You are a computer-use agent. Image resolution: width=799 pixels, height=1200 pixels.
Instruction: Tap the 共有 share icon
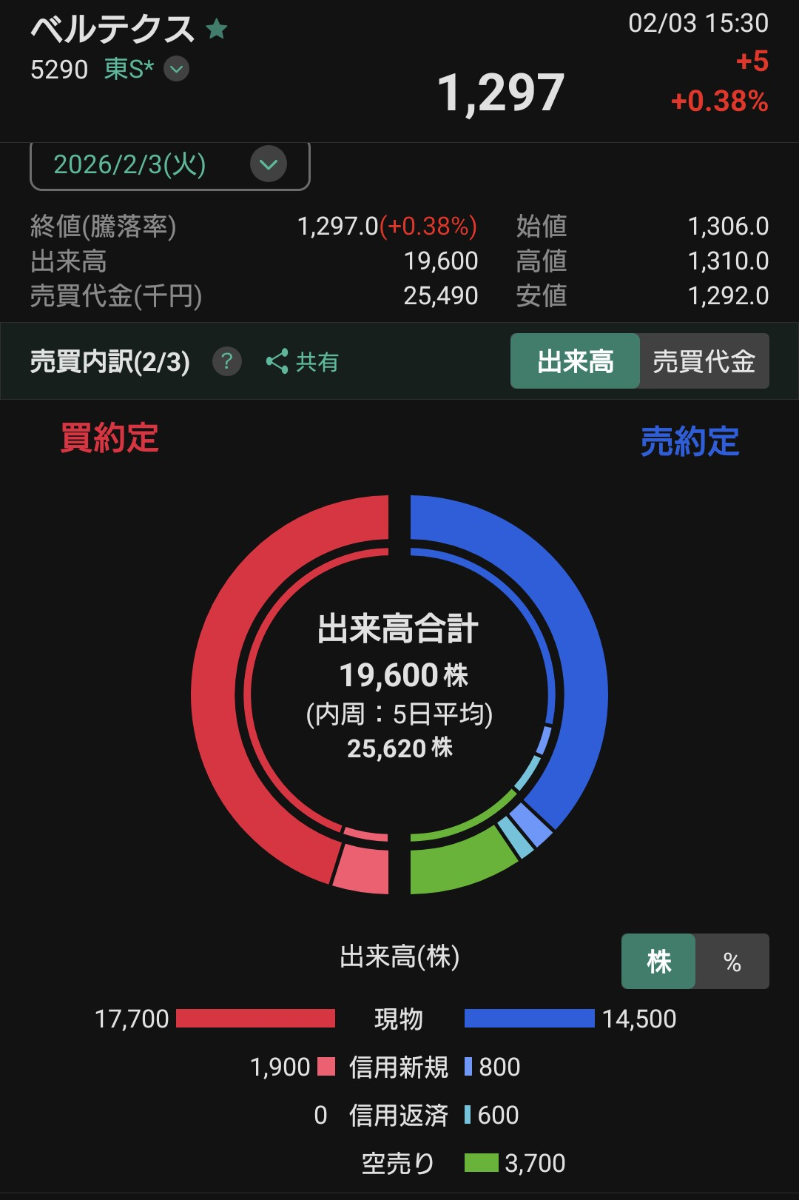tap(276, 362)
